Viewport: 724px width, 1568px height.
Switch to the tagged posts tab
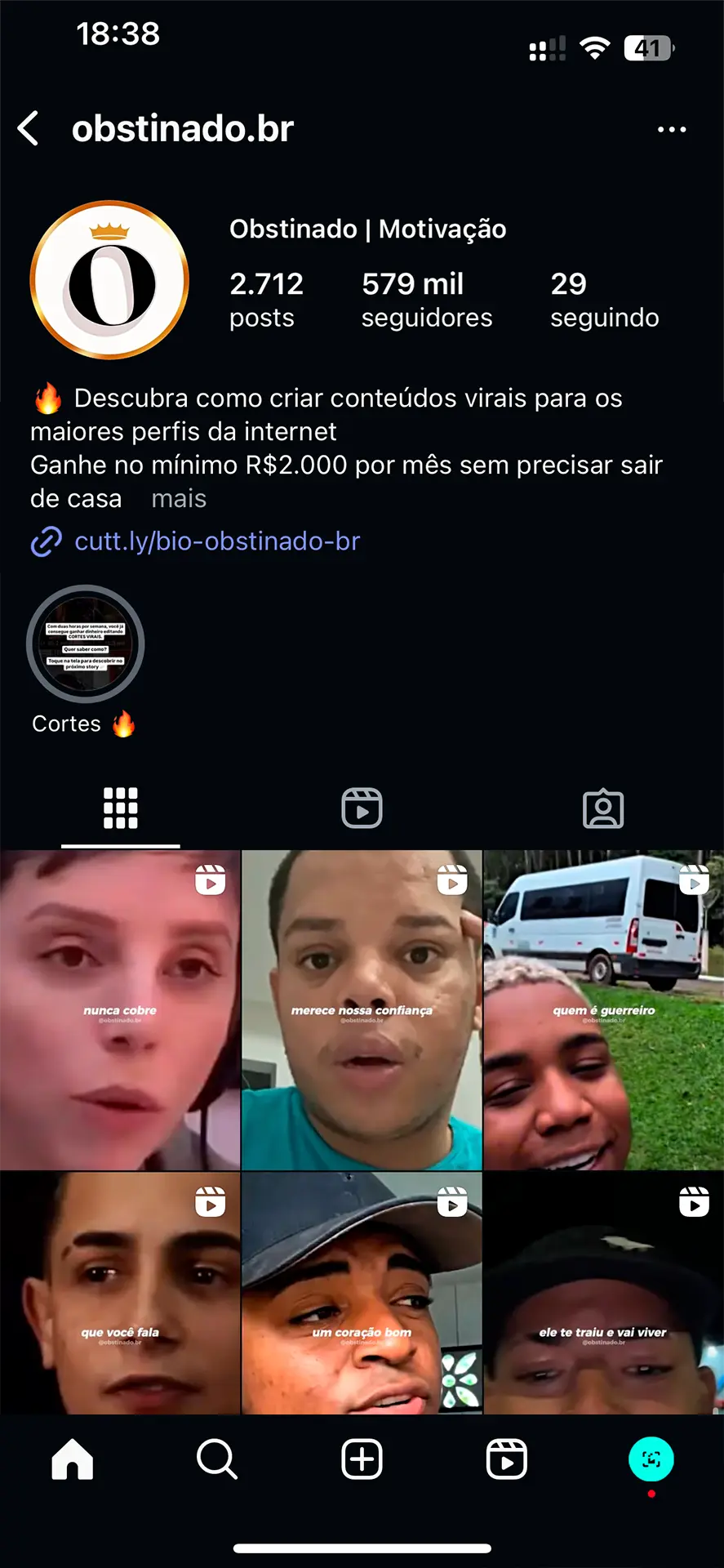point(603,808)
